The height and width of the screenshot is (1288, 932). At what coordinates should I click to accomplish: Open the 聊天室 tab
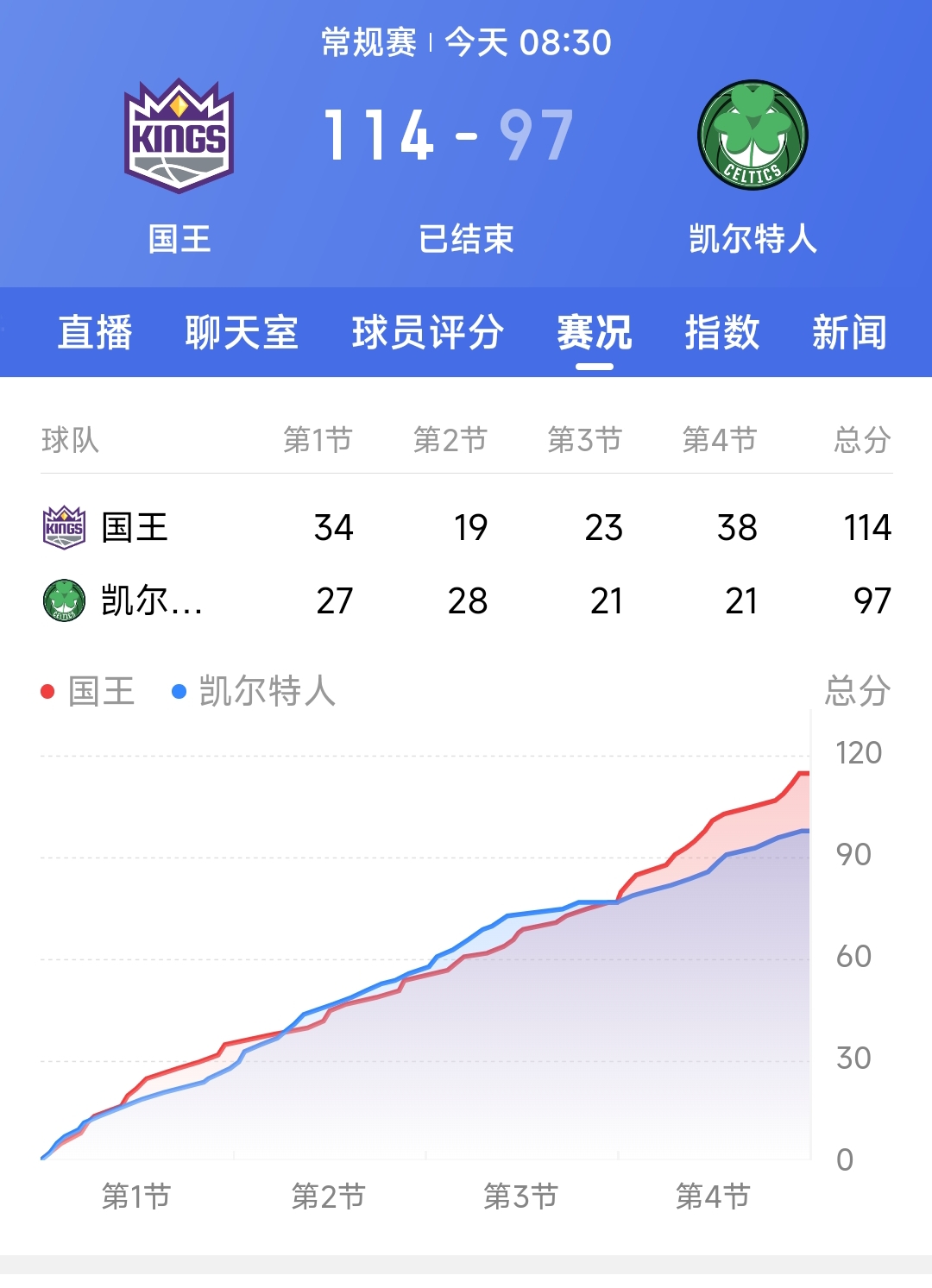pos(241,334)
